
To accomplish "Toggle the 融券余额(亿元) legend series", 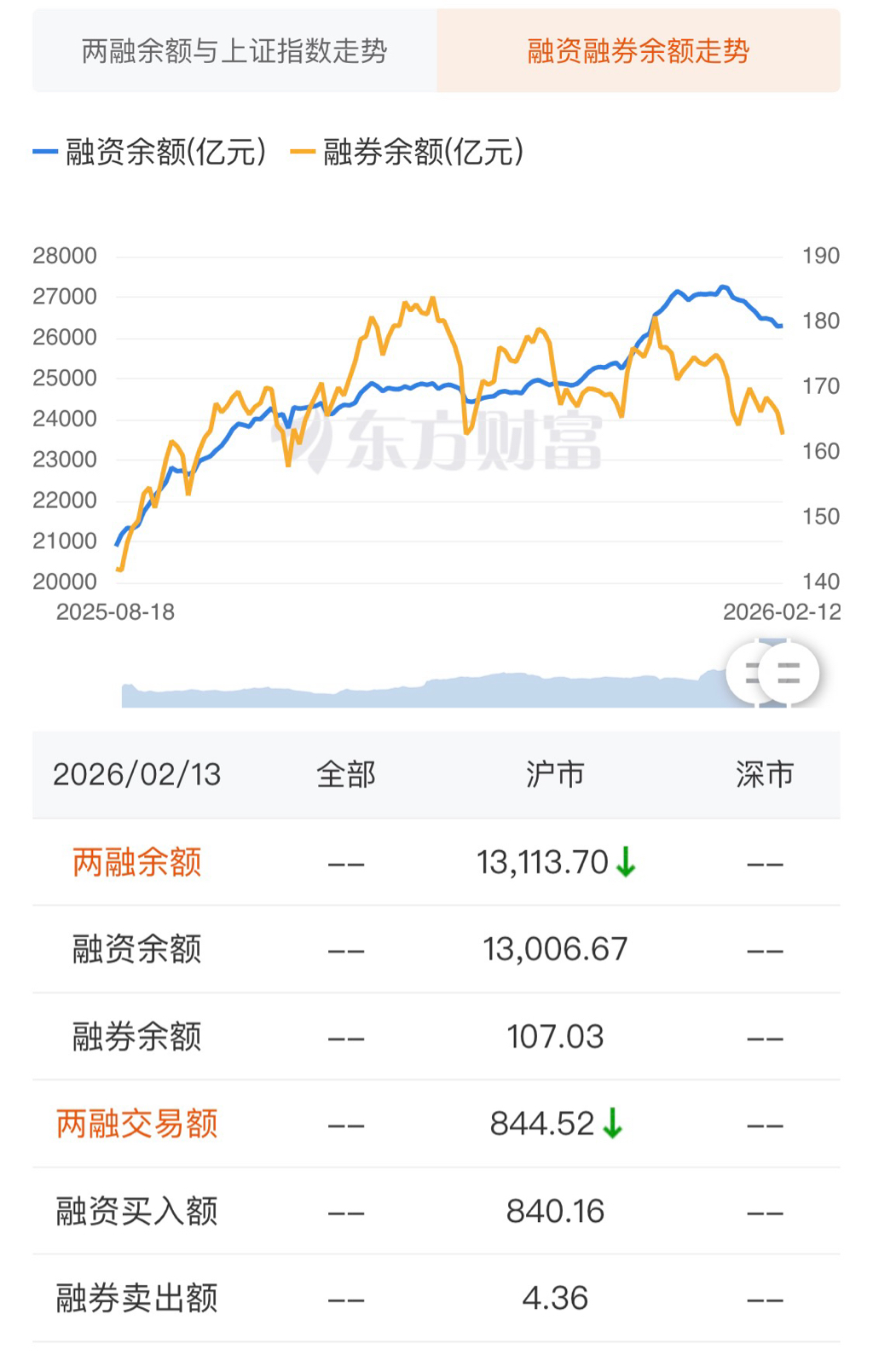I will click(x=407, y=153).
